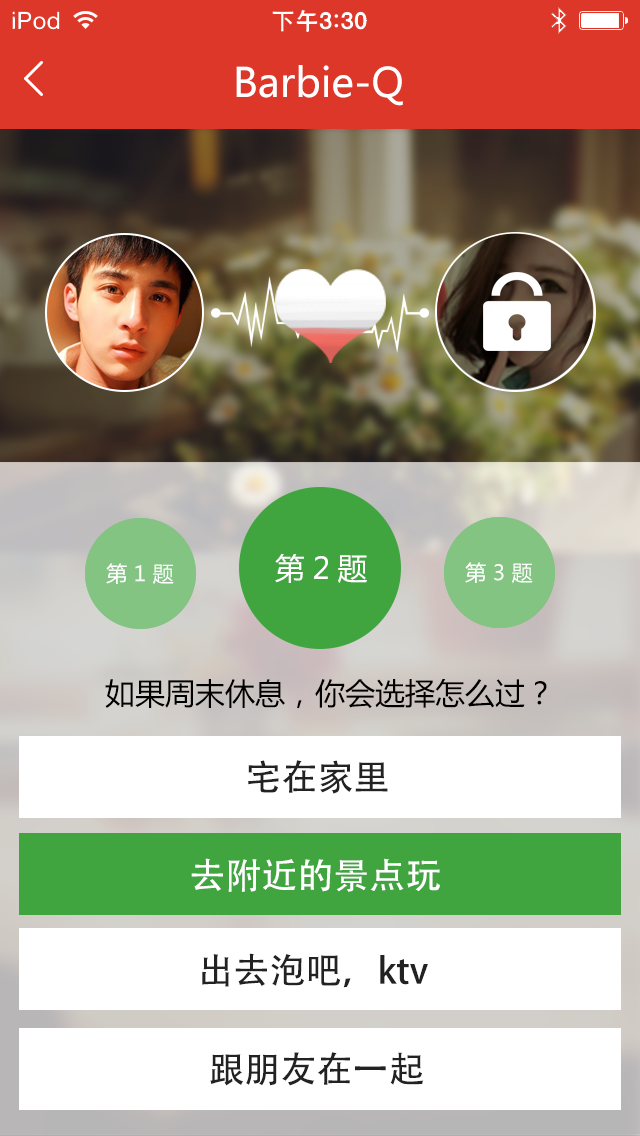Select the 第 2 题 circle
Image resolution: width=640 pixels, height=1136 pixels.
tap(320, 568)
